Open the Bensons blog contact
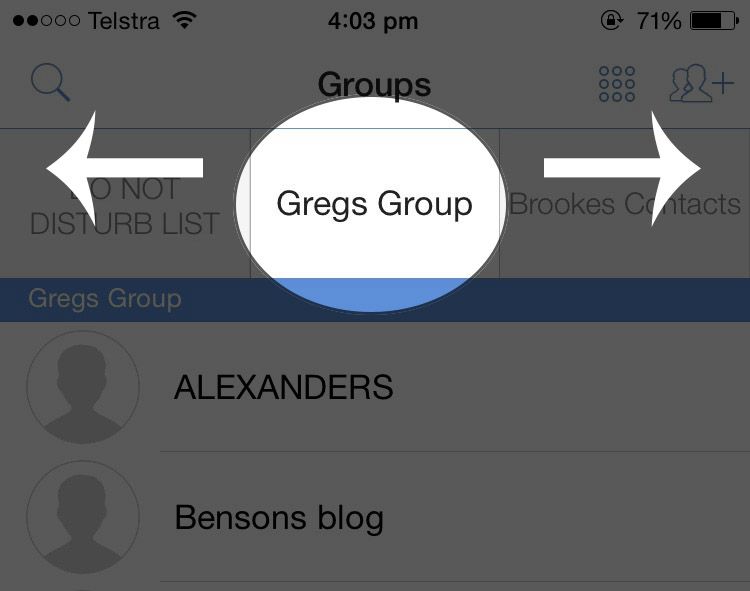 pyautogui.click(x=375, y=517)
